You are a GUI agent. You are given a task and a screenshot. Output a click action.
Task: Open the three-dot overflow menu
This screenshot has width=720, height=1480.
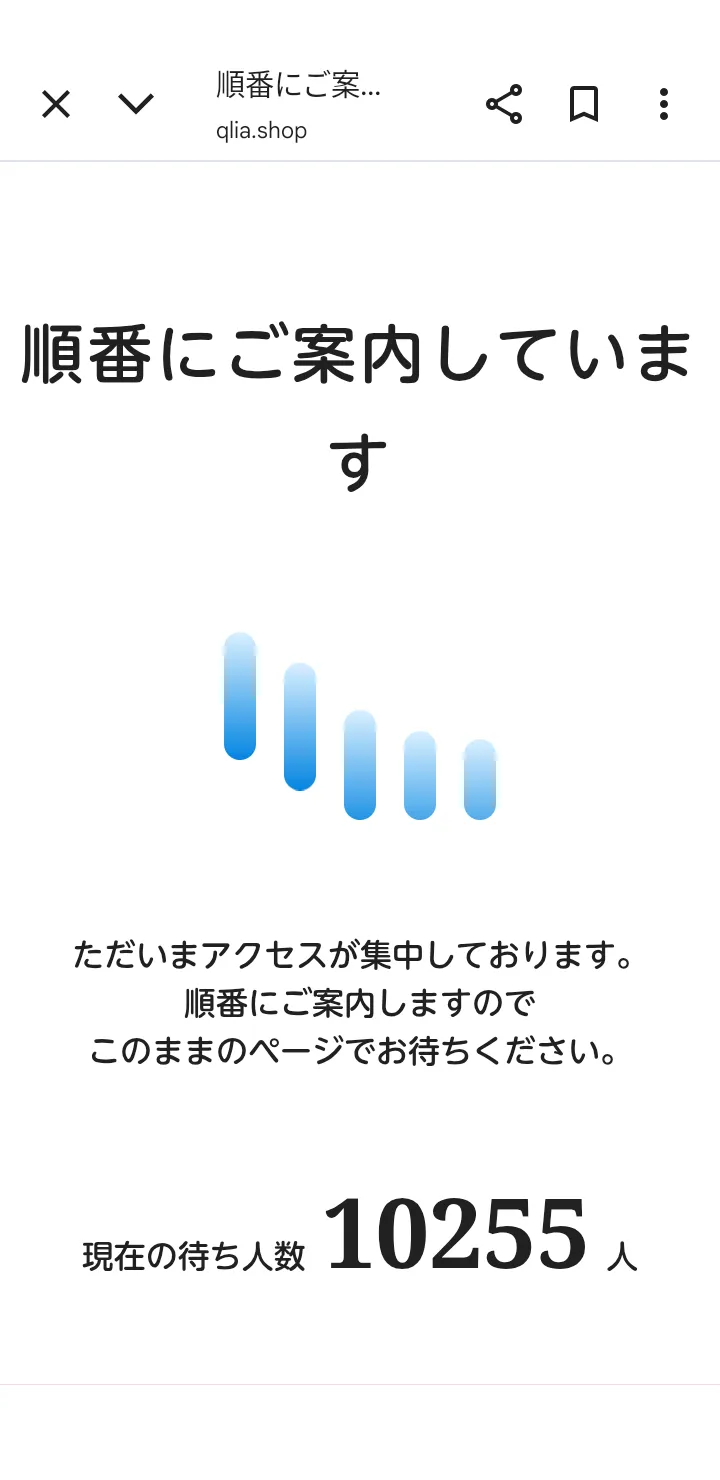[x=663, y=104]
